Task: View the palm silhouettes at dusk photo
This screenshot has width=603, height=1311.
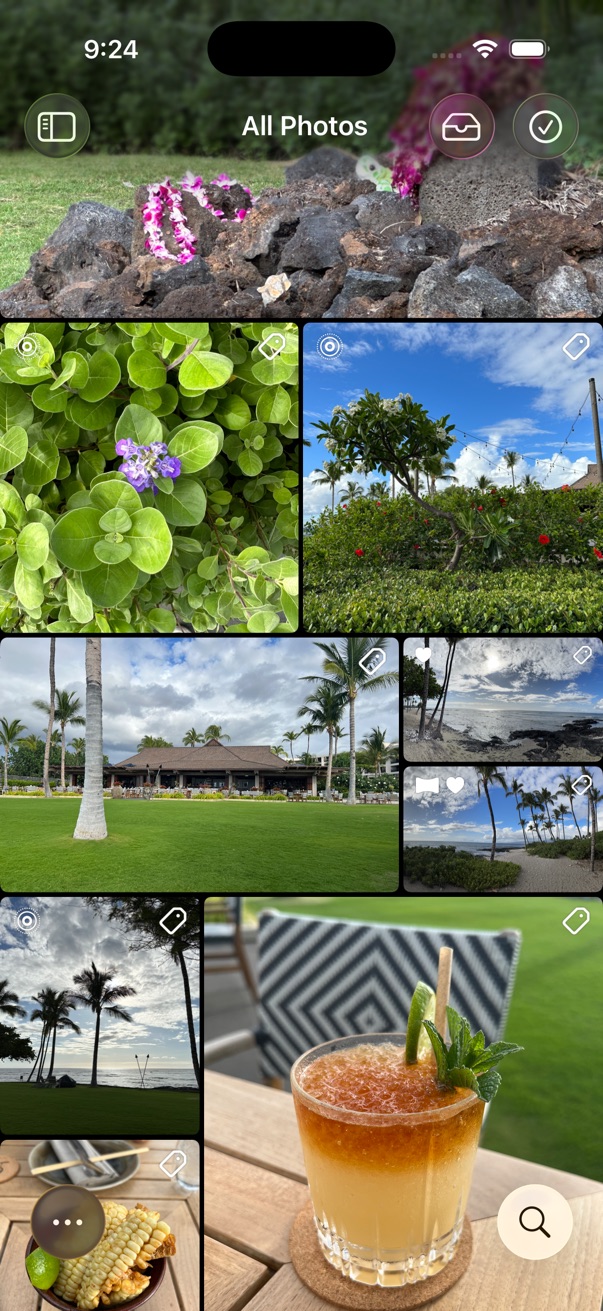Action: [99, 1015]
